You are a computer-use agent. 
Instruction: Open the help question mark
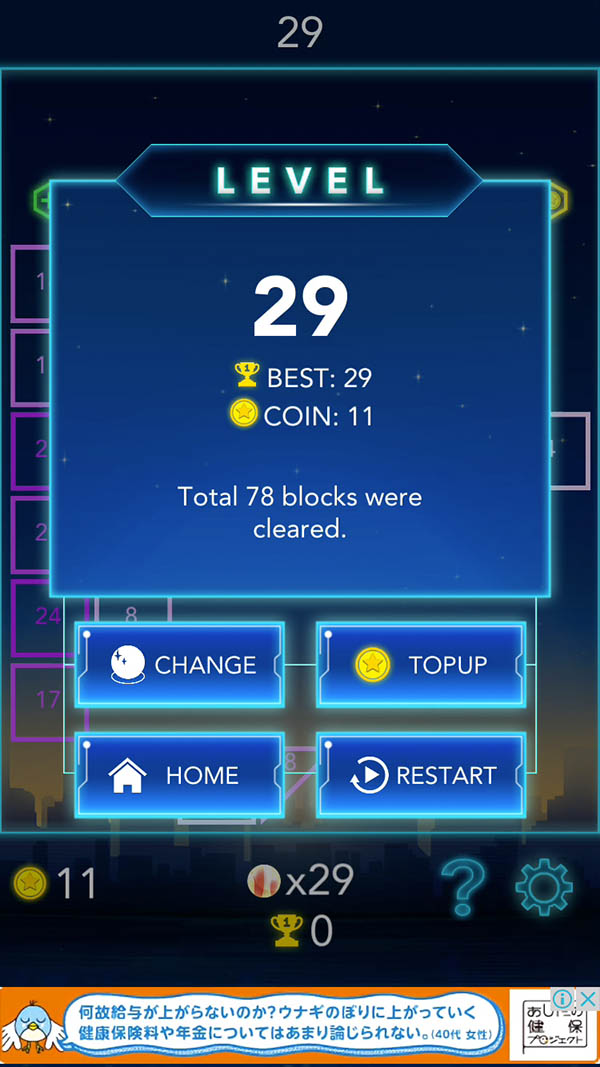463,886
